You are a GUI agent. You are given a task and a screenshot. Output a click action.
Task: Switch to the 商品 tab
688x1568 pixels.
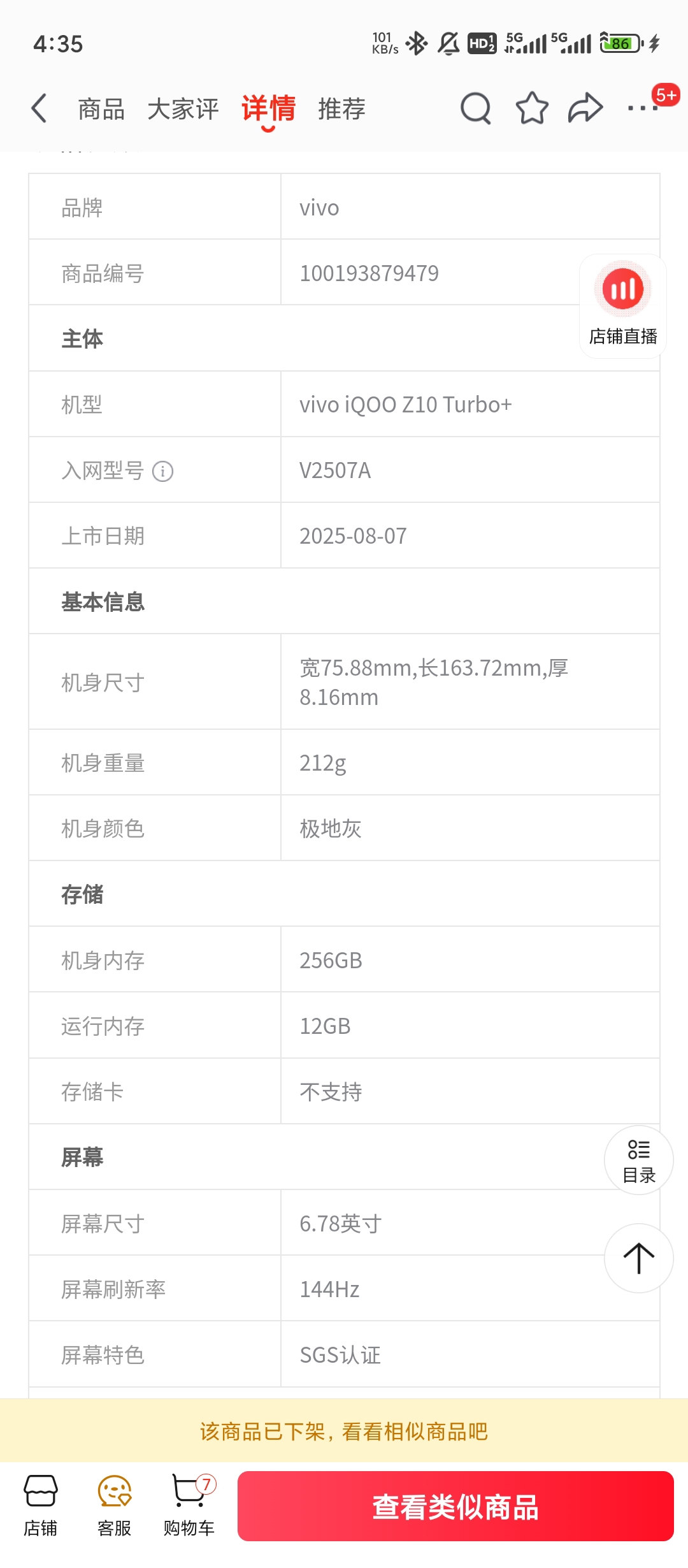[101, 109]
